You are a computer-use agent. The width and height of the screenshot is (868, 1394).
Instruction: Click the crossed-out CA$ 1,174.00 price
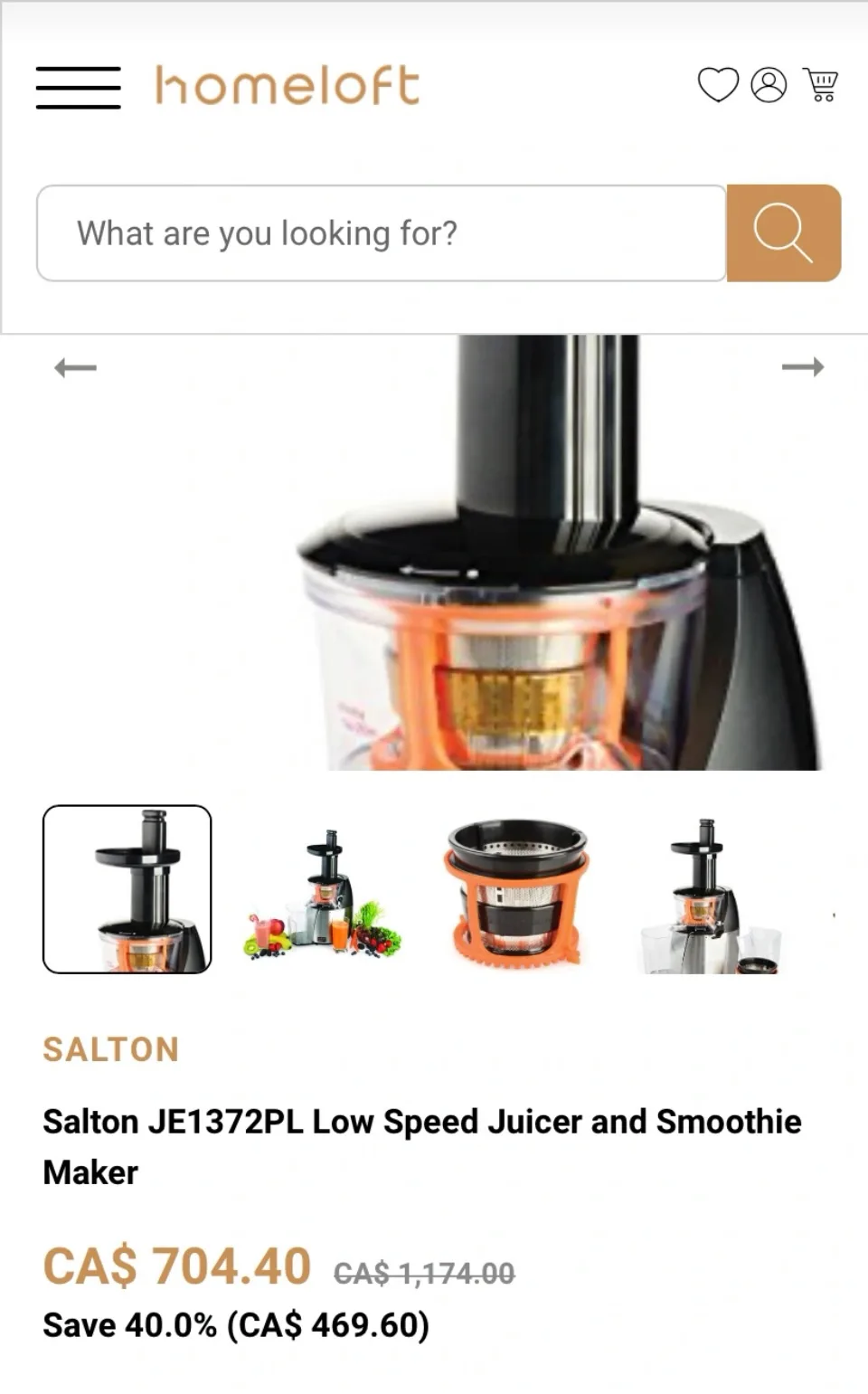(425, 1271)
